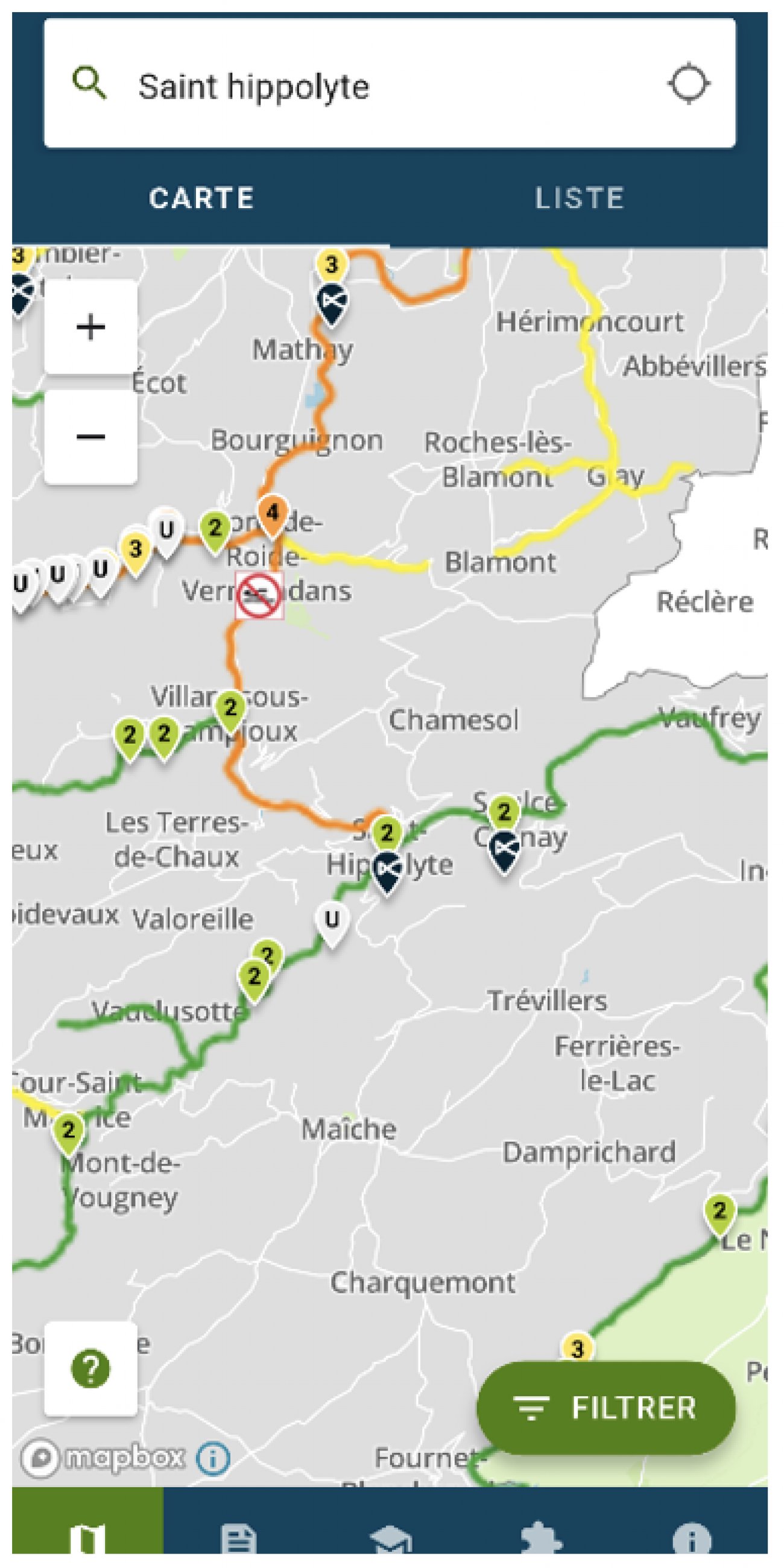784x1568 pixels.
Task: Open the Saint hippolyte search field
Action: tap(365, 85)
